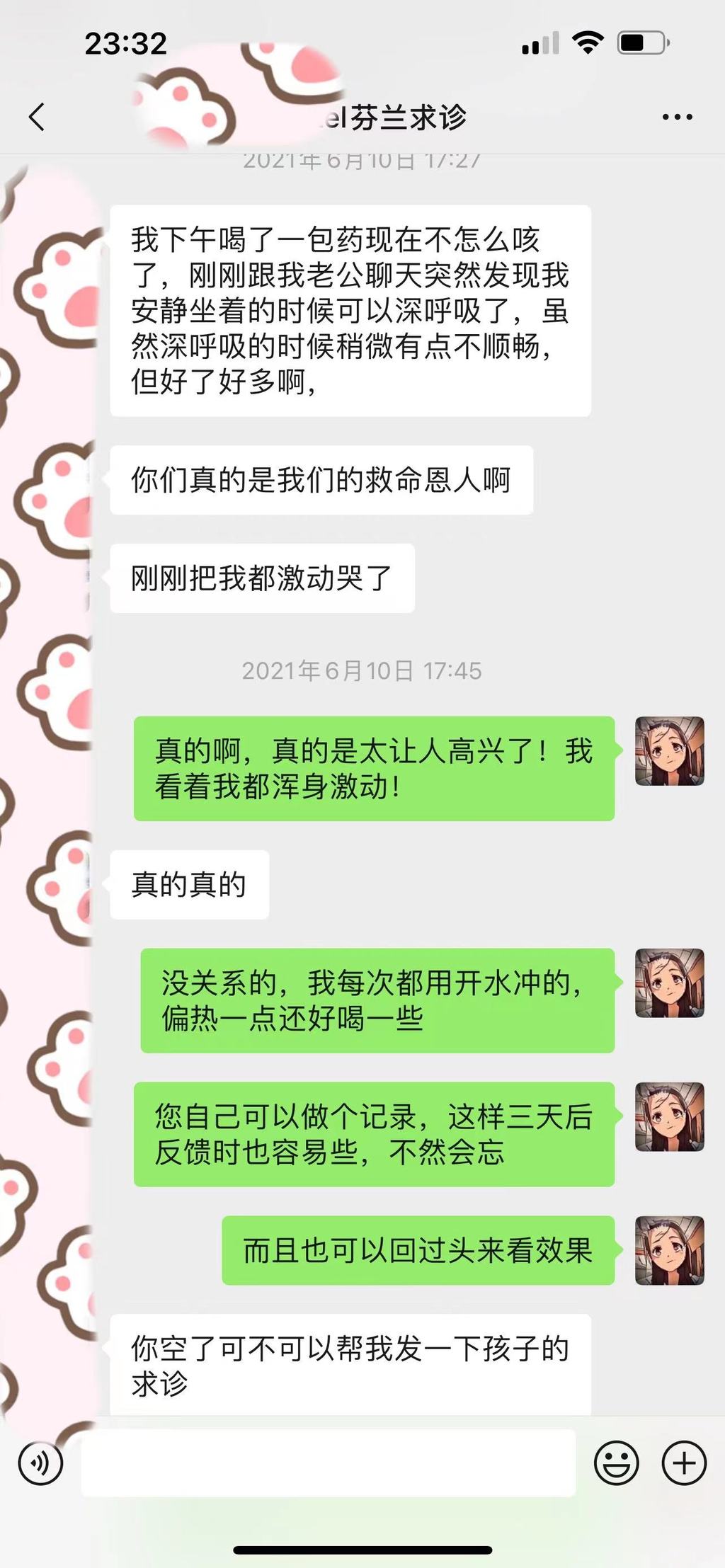This screenshot has width=725, height=1568.
Task: Tap the message text field
Action: pyautogui.click(x=328, y=1463)
